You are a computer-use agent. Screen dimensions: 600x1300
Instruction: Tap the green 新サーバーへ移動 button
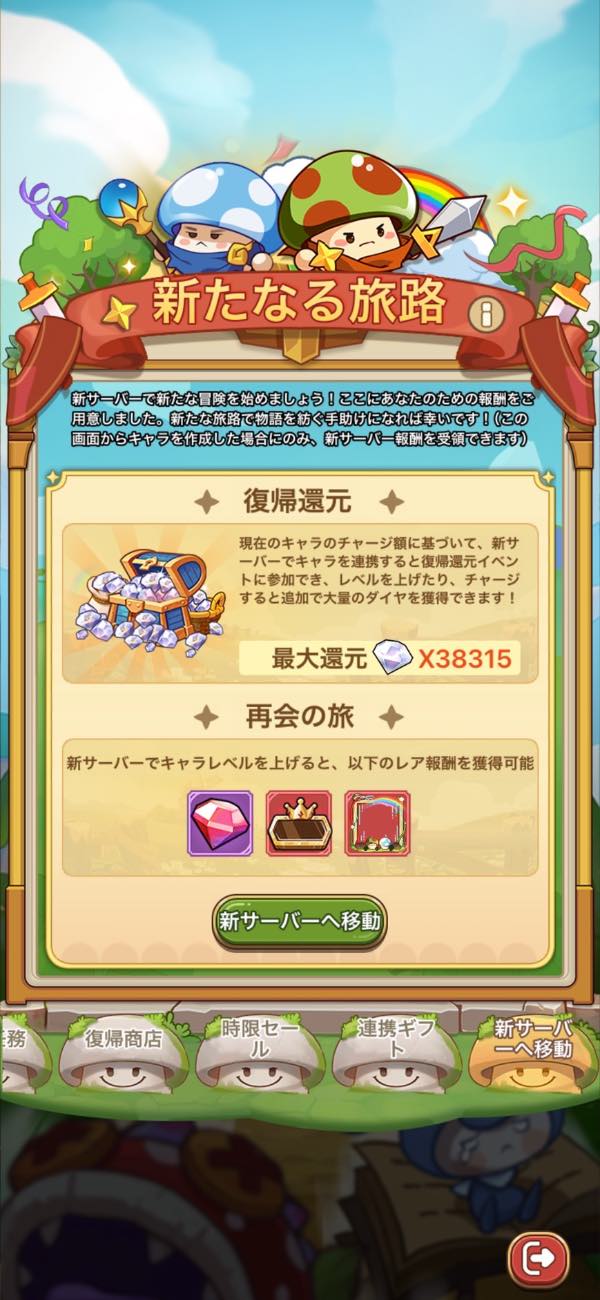(x=299, y=921)
